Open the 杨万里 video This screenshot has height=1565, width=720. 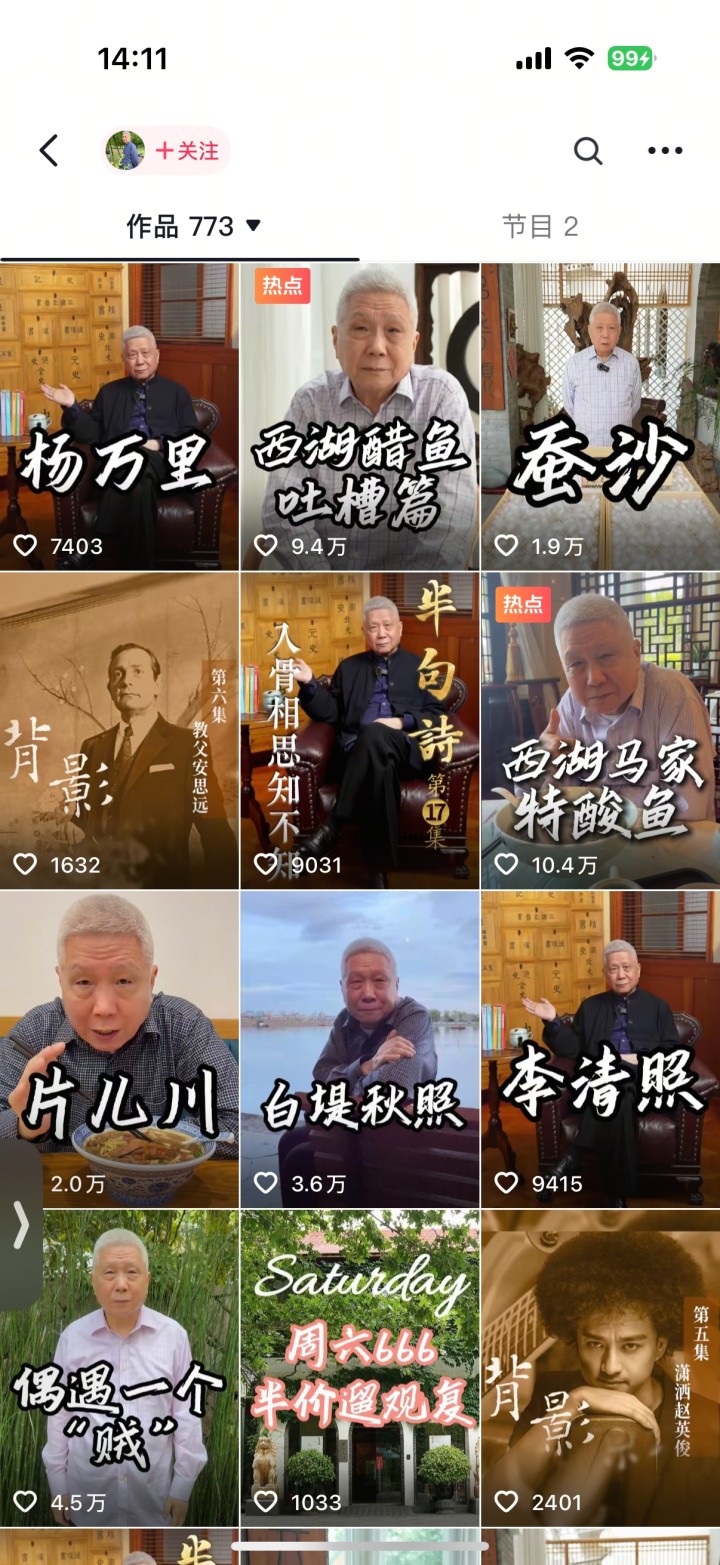click(x=119, y=416)
